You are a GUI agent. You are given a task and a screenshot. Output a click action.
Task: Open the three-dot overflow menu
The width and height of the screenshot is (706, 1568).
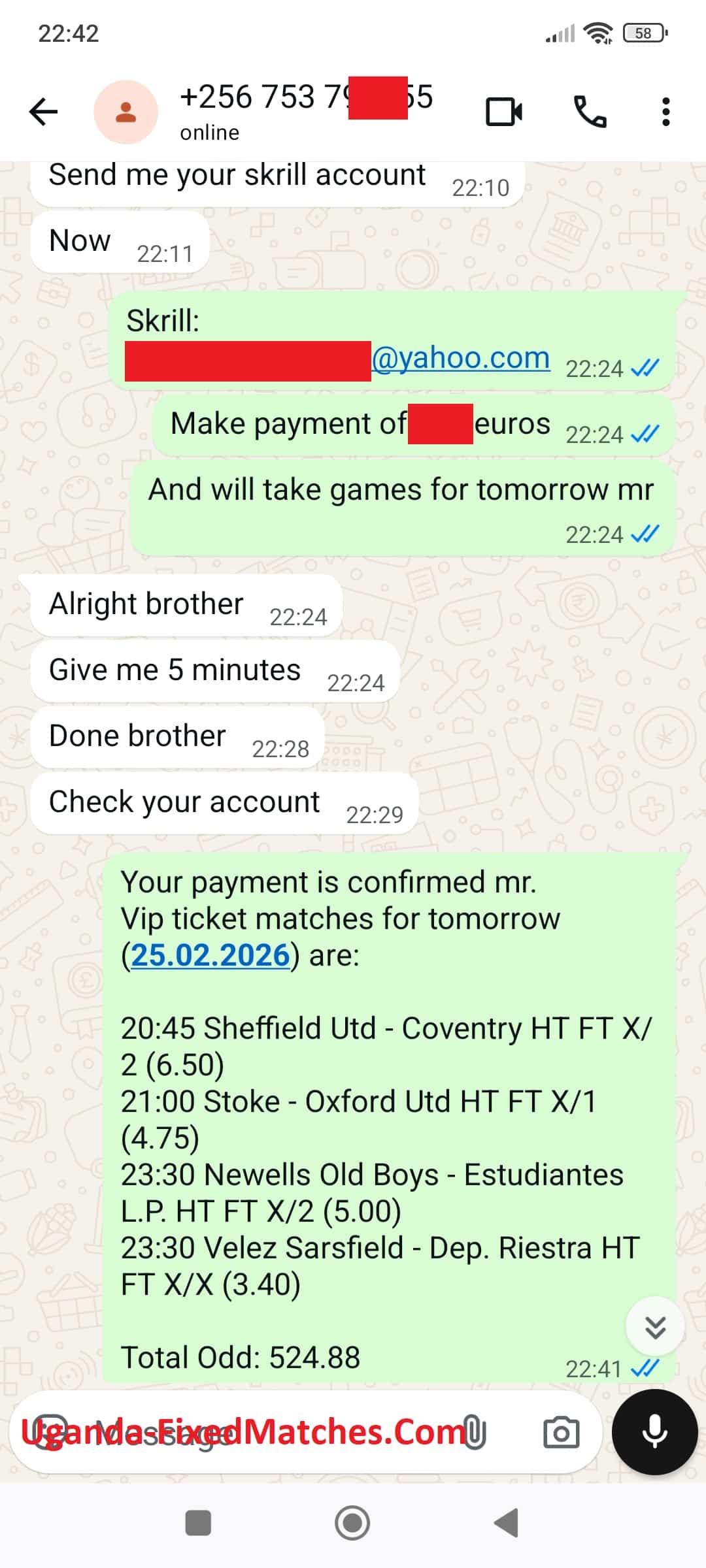click(665, 112)
